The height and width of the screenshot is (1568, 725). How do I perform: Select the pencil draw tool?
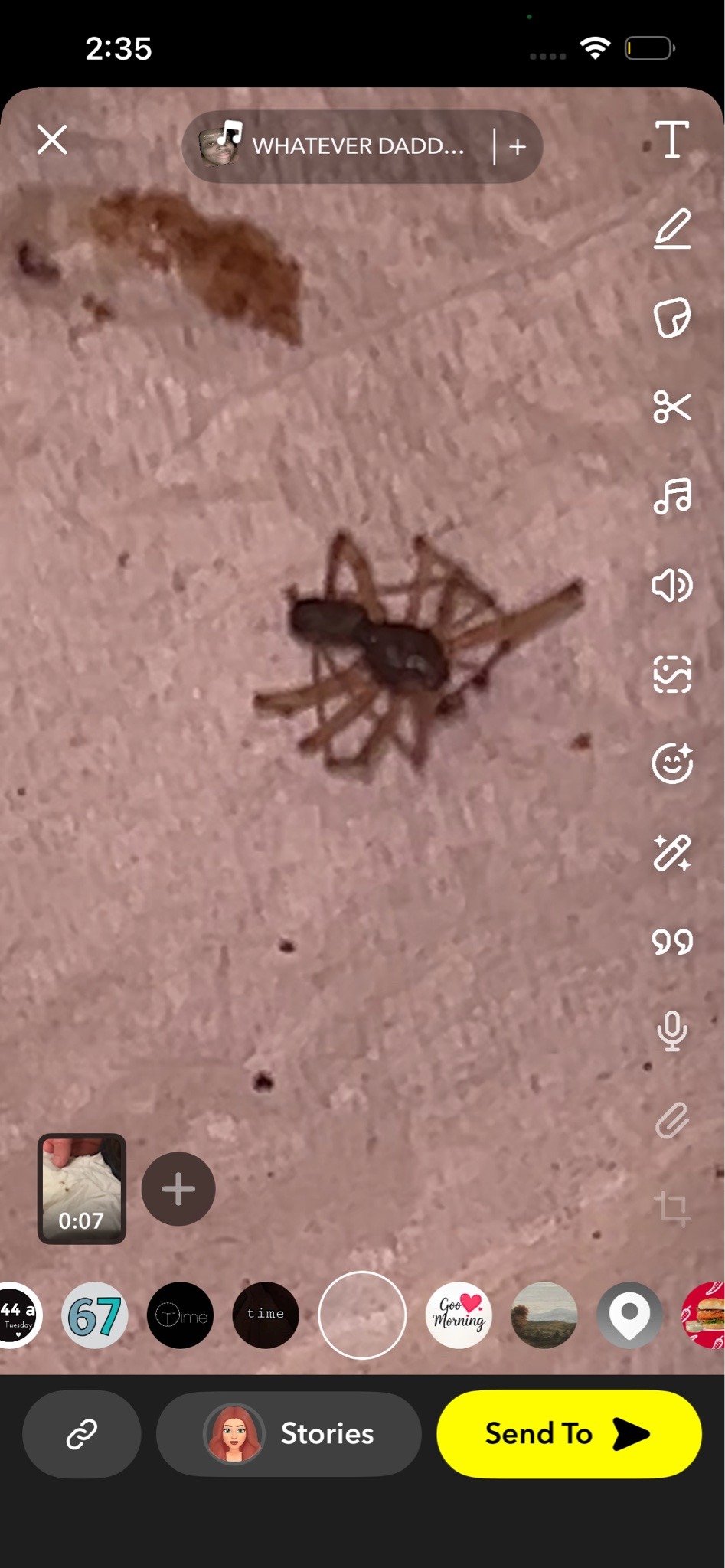coord(672,229)
